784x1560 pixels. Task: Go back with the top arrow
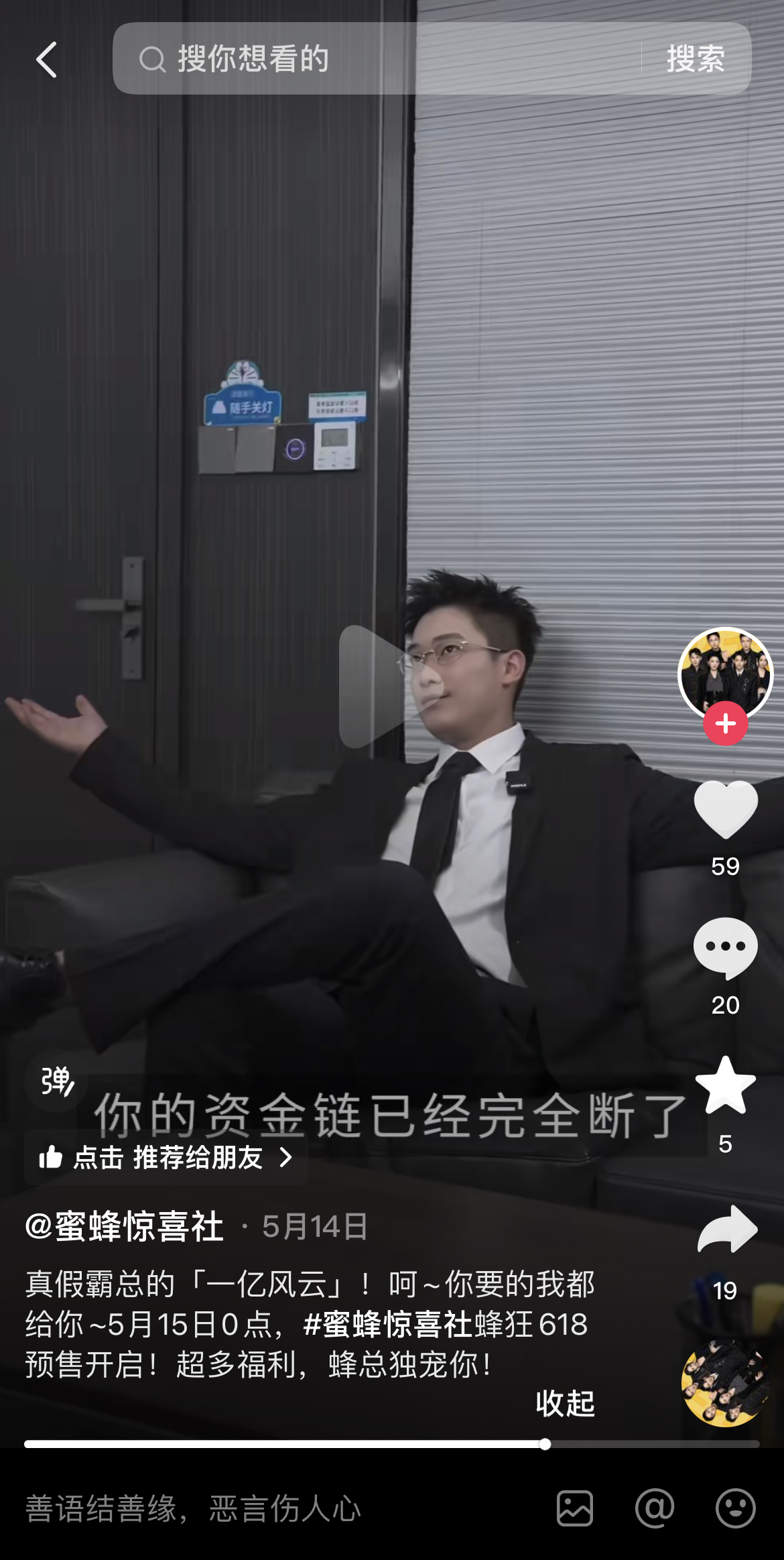click(x=46, y=60)
